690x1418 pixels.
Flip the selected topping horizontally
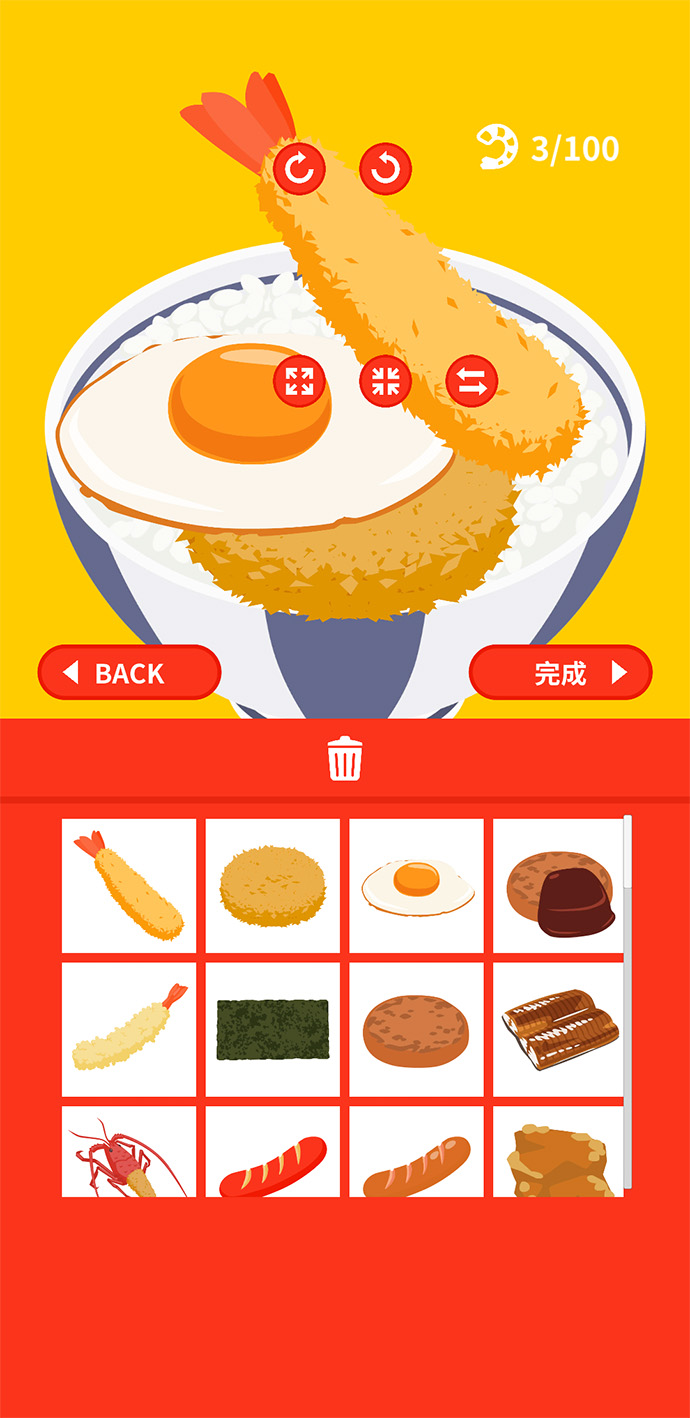471,381
